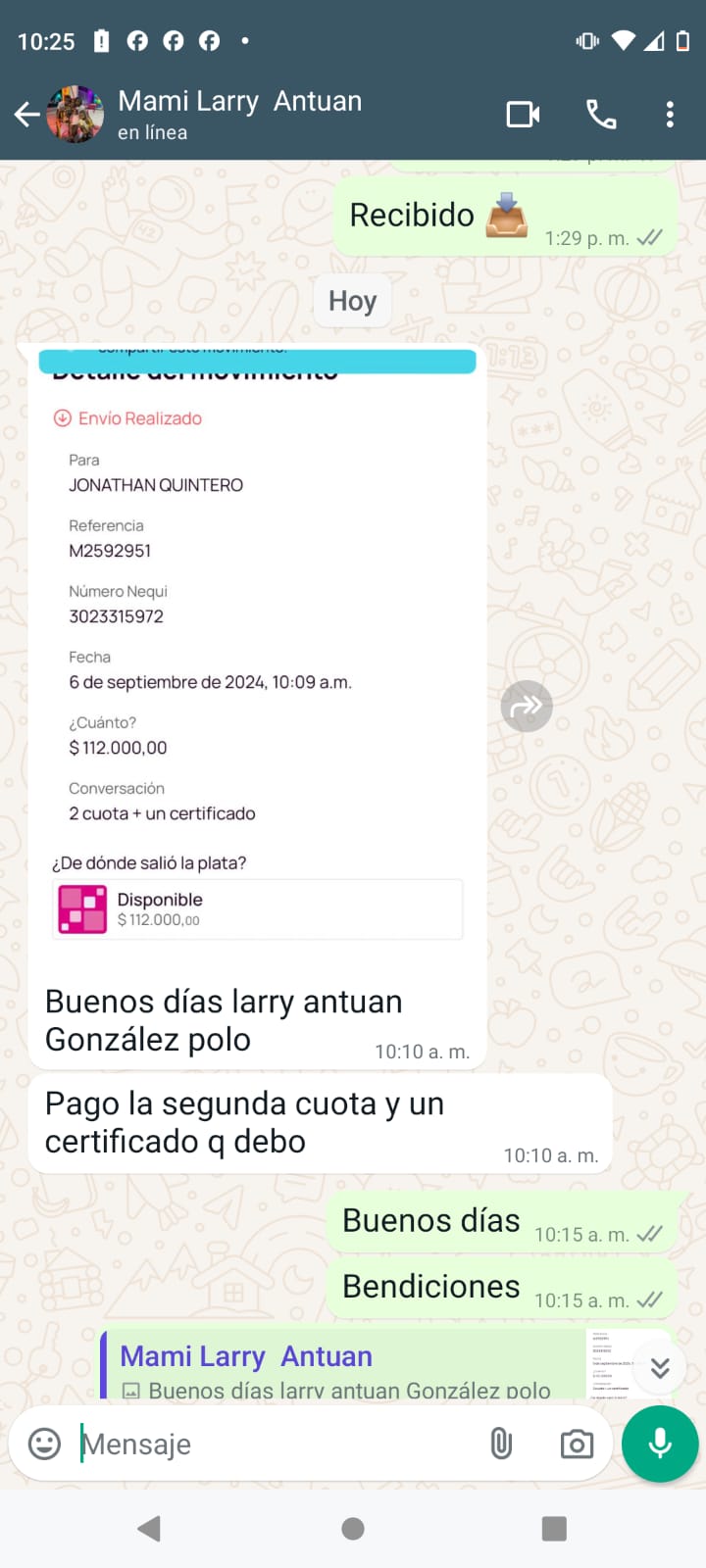This screenshot has width=706, height=1568.
Task: Open the camera to send a photo
Action: (577, 1444)
